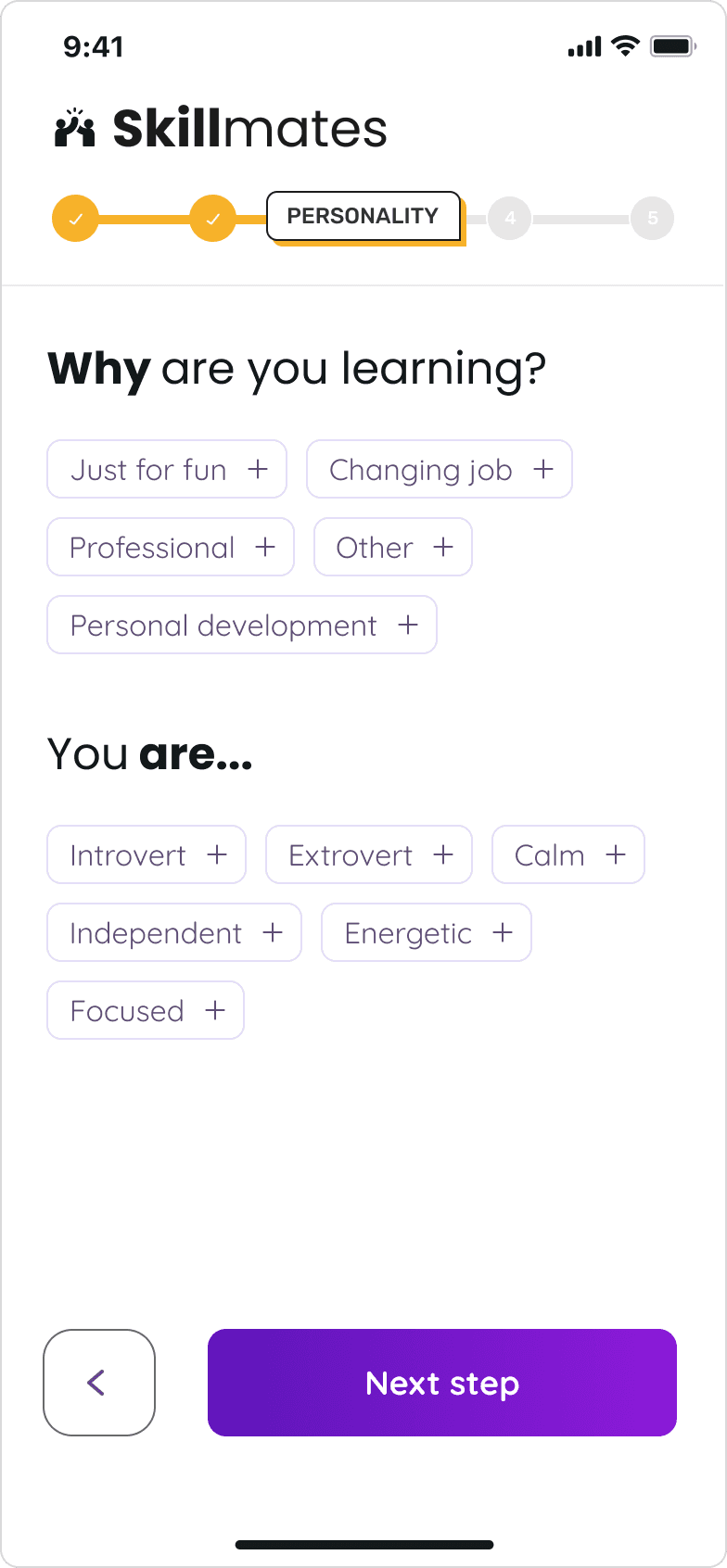Tap the Calm personality chip
This screenshot has width=727, height=1568.
pyautogui.click(x=568, y=854)
